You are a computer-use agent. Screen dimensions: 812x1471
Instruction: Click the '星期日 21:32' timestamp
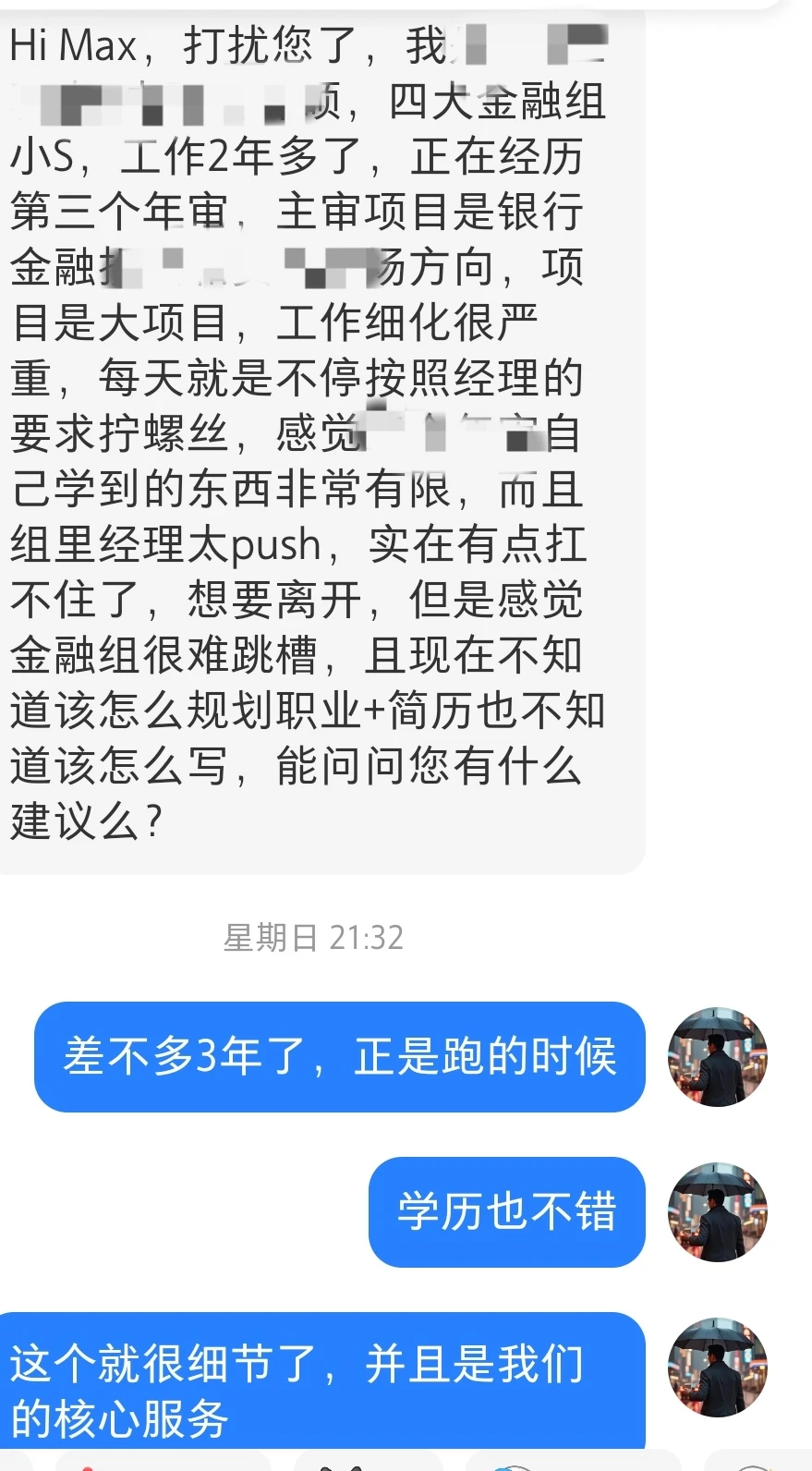313,939
